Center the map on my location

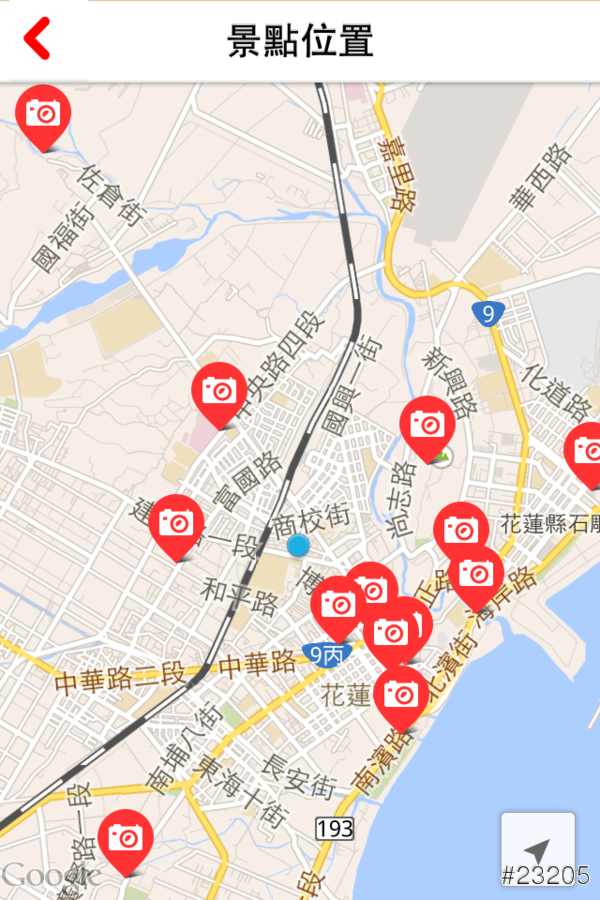[537, 849]
